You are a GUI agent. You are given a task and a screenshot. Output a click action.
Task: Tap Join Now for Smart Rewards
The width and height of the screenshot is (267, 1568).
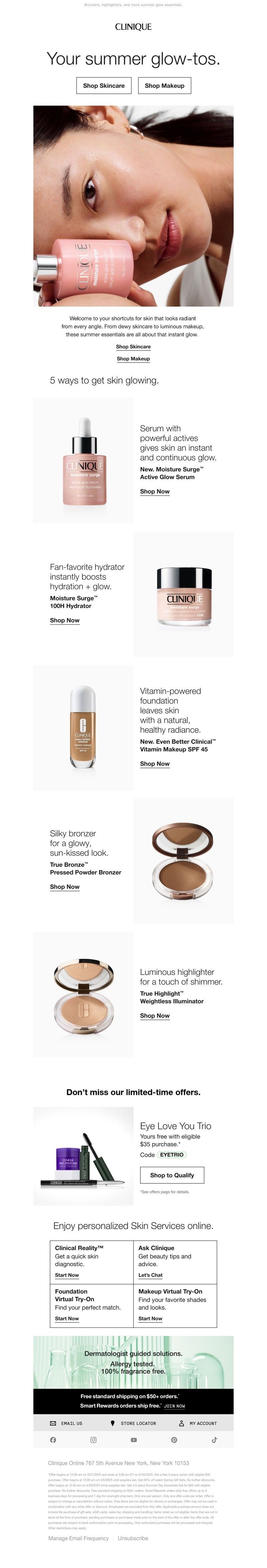coord(175,1406)
